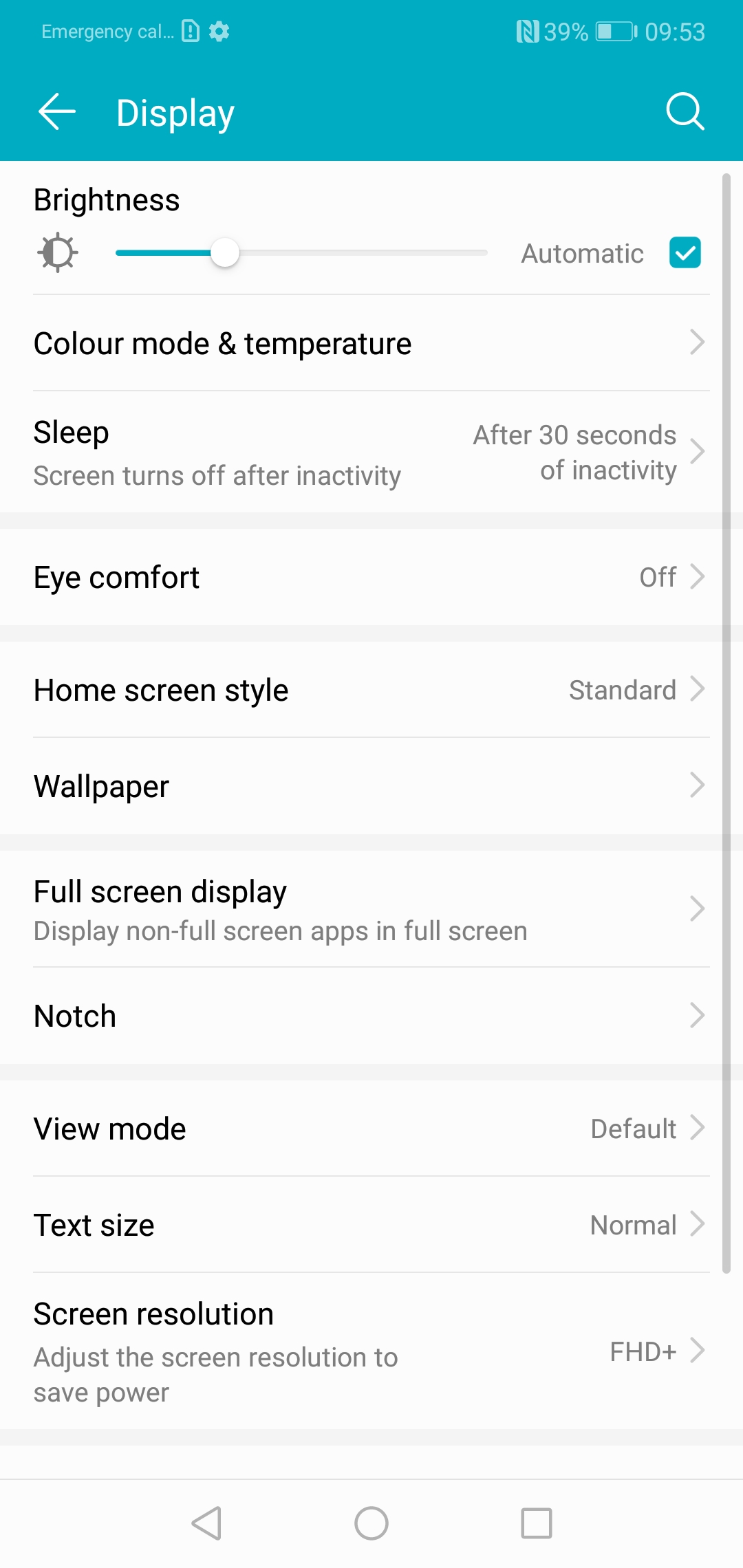The width and height of the screenshot is (743, 1568).
Task: Open Eye comfort settings
Action: pyautogui.click(x=371, y=577)
